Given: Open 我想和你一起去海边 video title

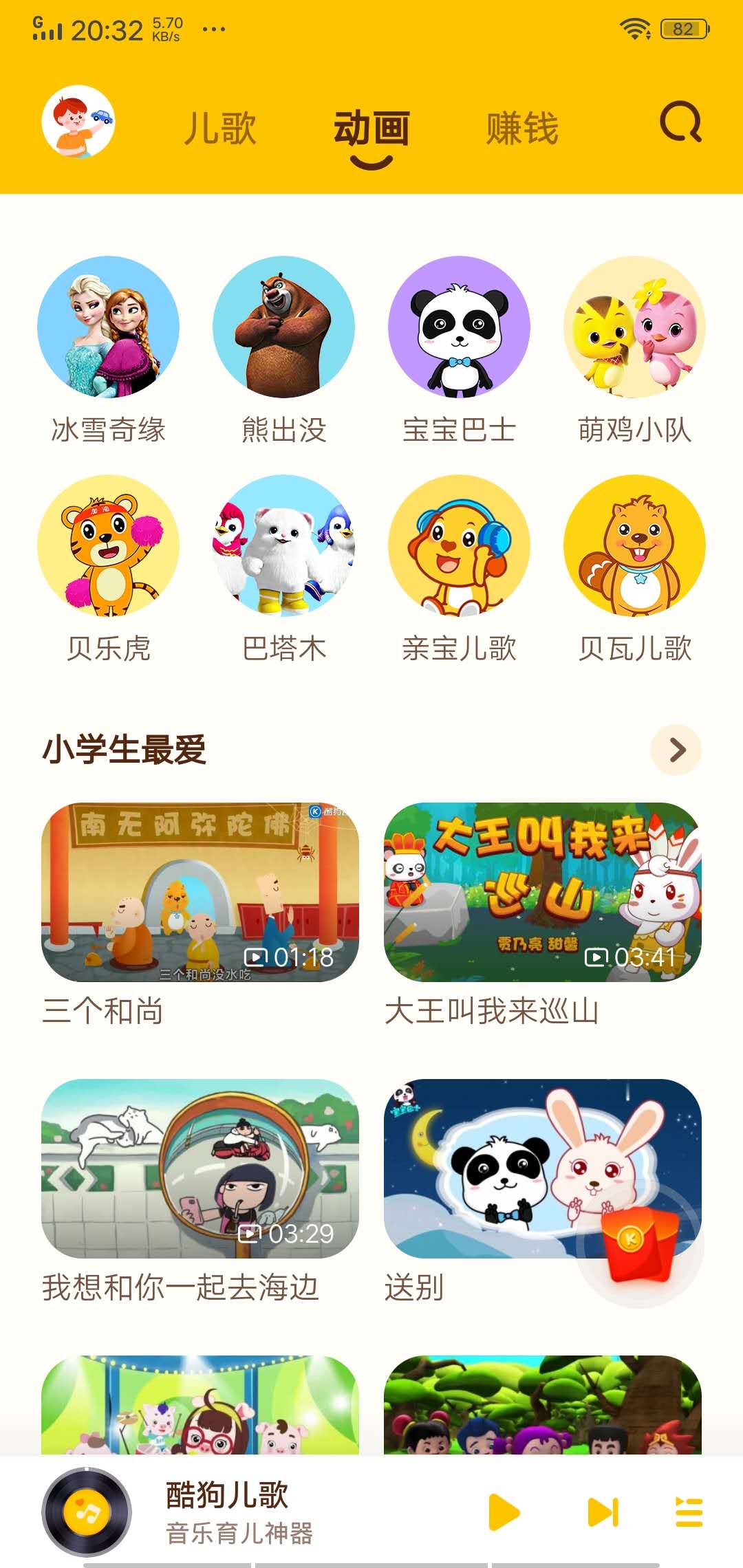Looking at the screenshot, I should click(182, 1289).
